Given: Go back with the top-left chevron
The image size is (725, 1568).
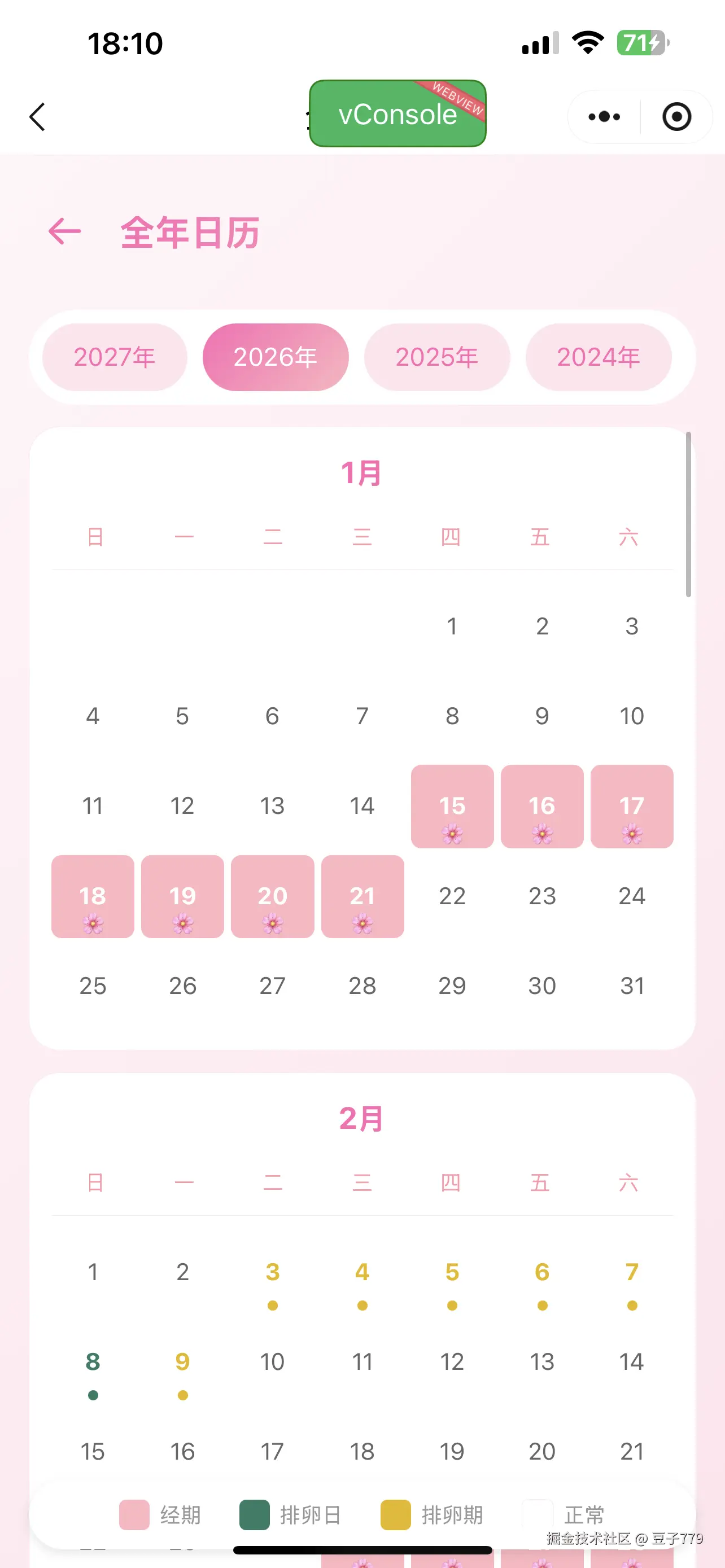Looking at the screenshot, I should [38, 116].
